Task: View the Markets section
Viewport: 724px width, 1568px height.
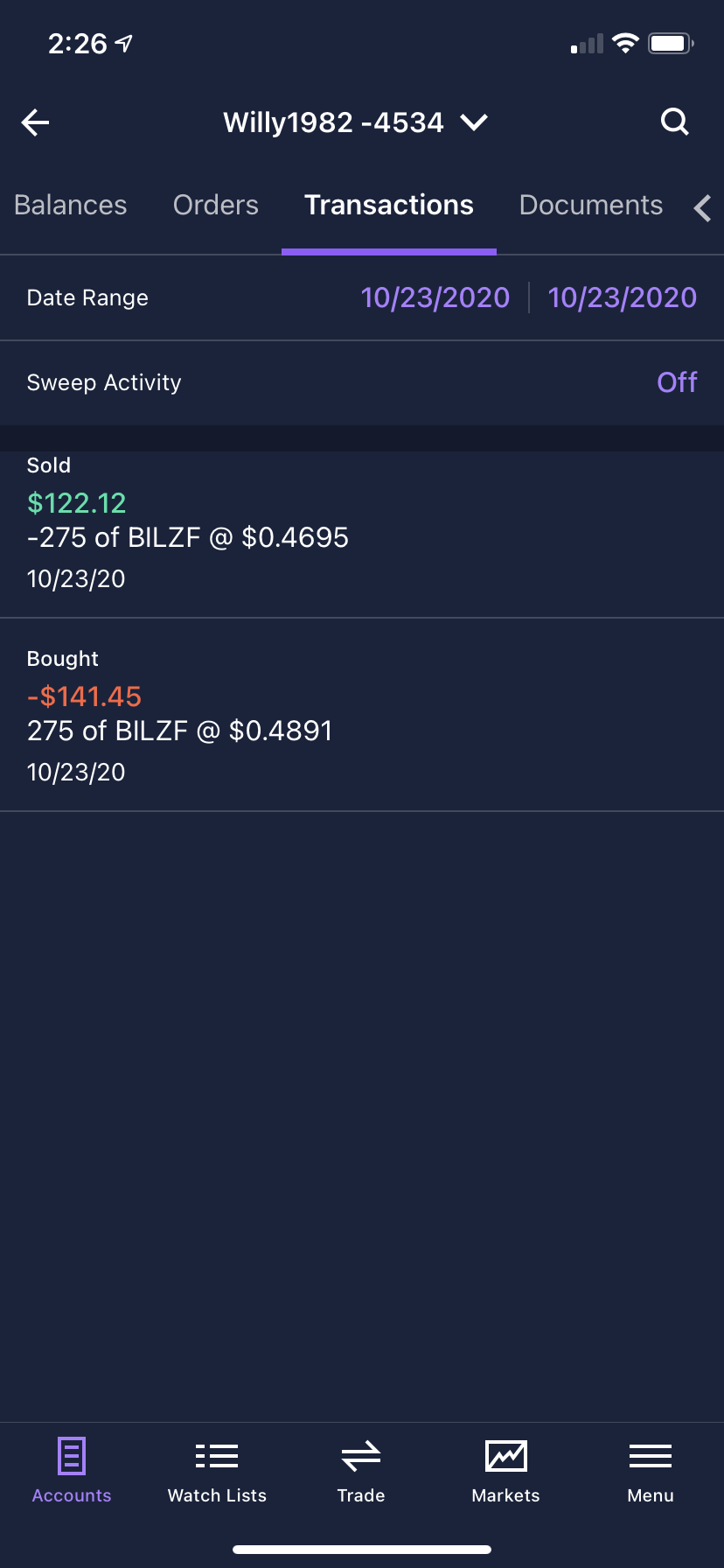Action: [506, 1470]
